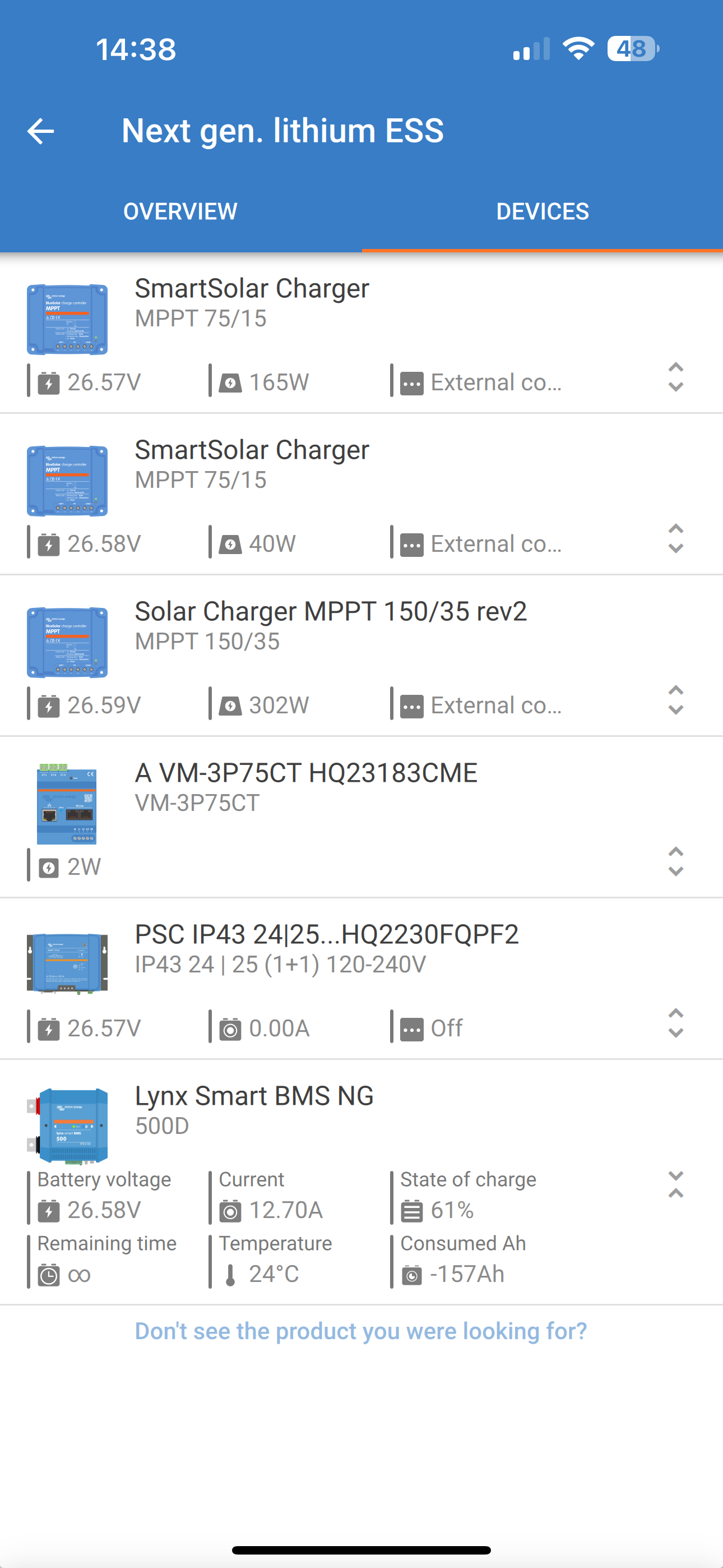Screen dimensions: 723x1568
Task: Tap the Off status label on PSC IP43 charger
Action: [447, 1028]
